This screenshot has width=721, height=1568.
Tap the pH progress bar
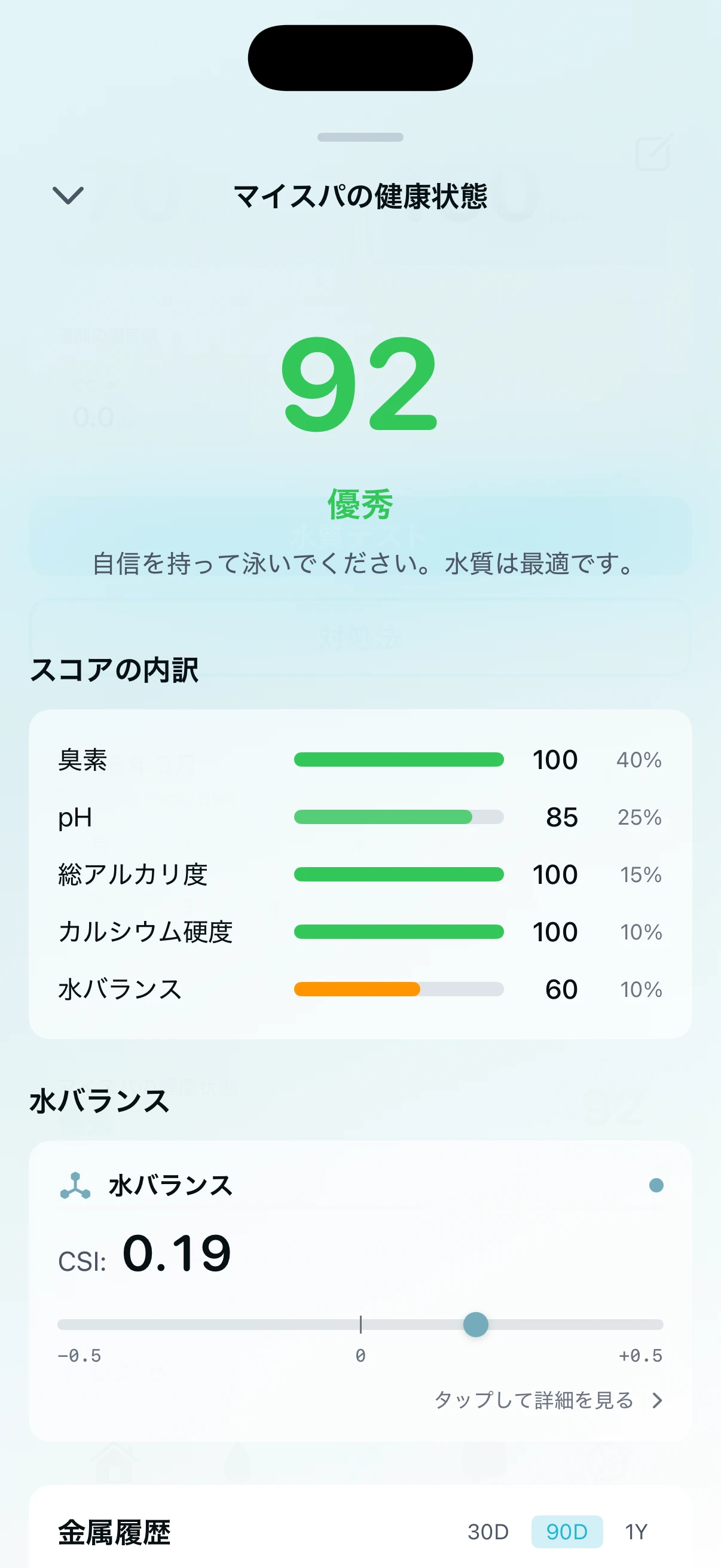(399, 817)
